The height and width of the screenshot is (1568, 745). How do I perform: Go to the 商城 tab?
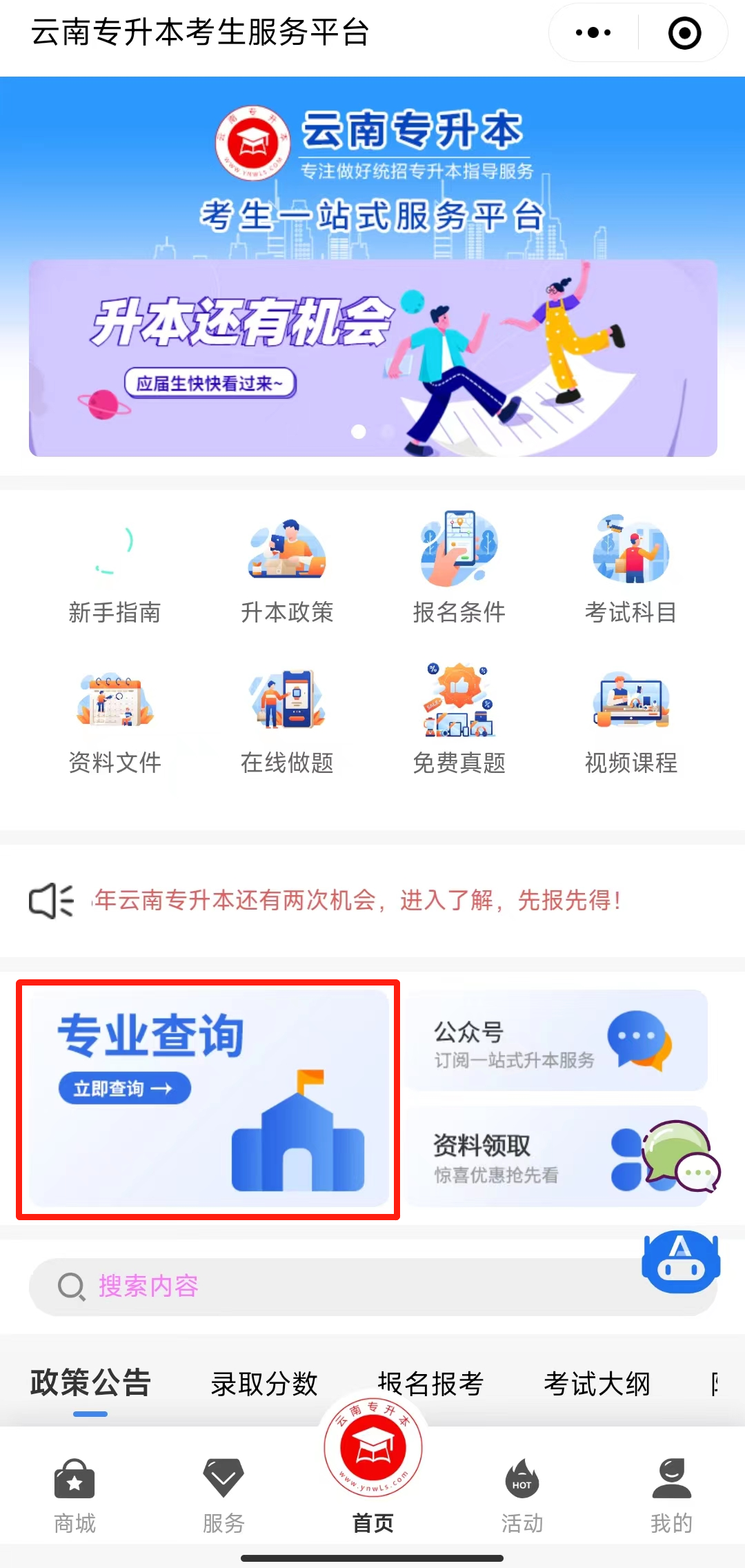74,1495
